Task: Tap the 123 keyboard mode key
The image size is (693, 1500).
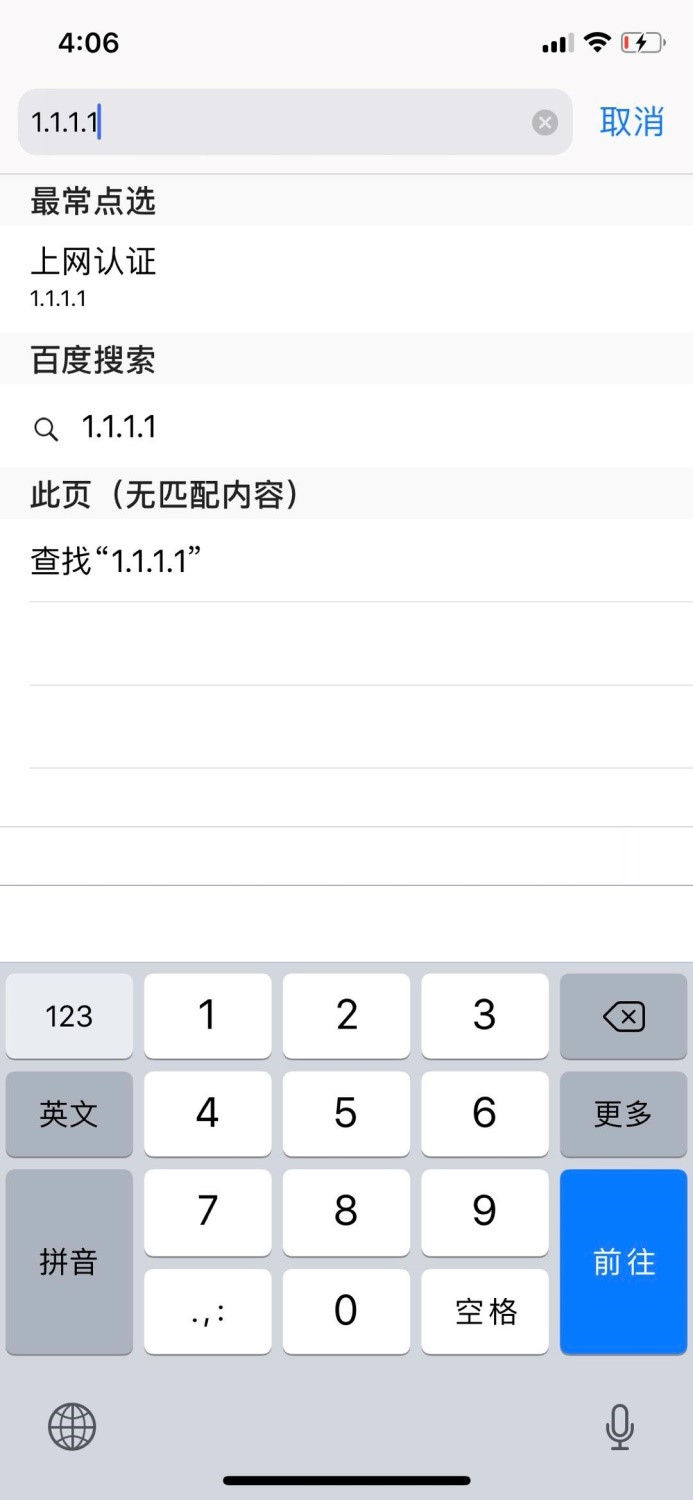Action: coord(69,1016)
